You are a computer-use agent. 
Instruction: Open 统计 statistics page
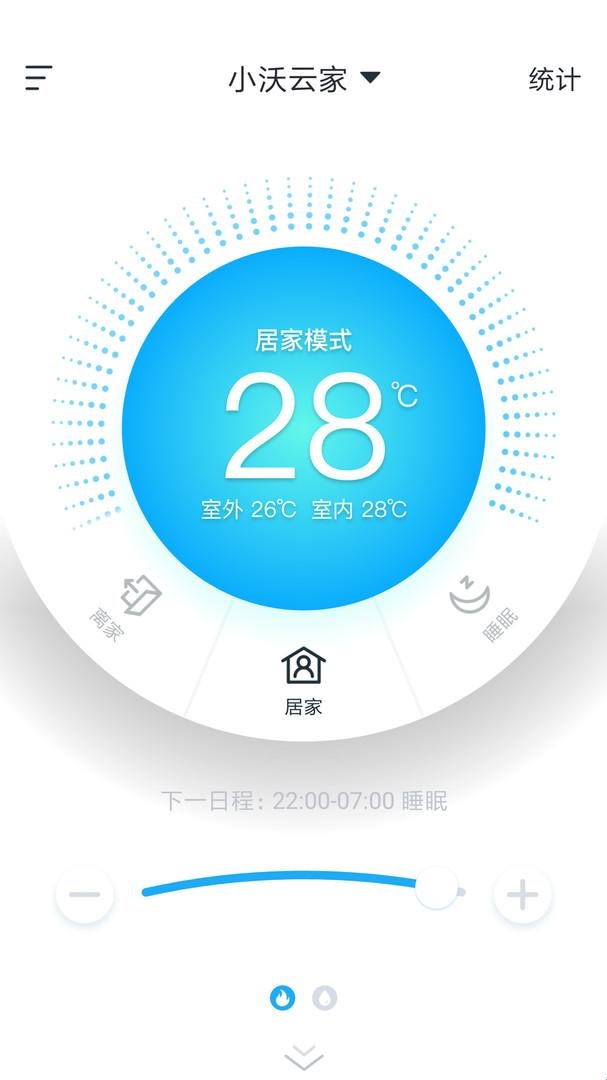(554, 80)
